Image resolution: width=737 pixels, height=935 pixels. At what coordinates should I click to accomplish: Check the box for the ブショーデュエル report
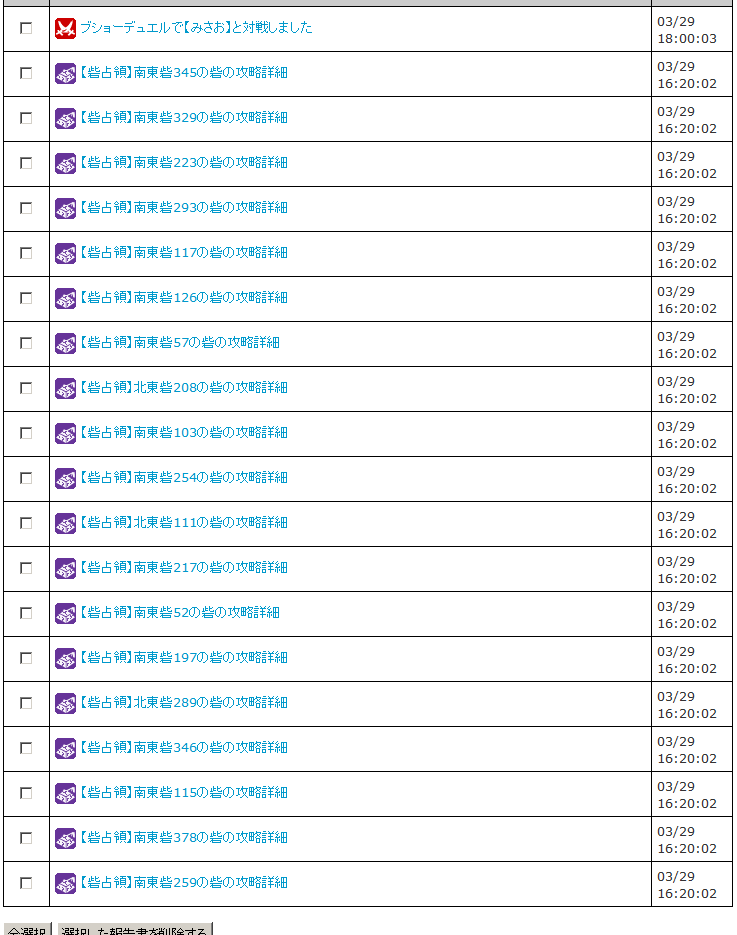pyautogui.click(x=26, y=28)
